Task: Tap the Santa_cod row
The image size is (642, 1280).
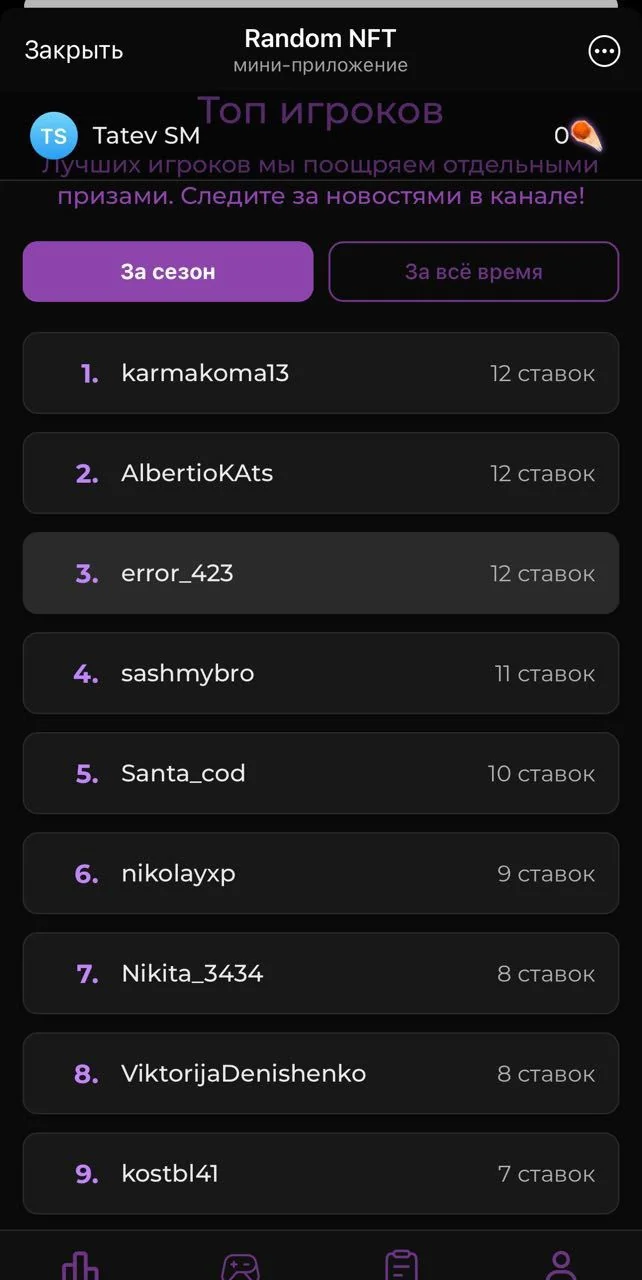Action: 321,773
